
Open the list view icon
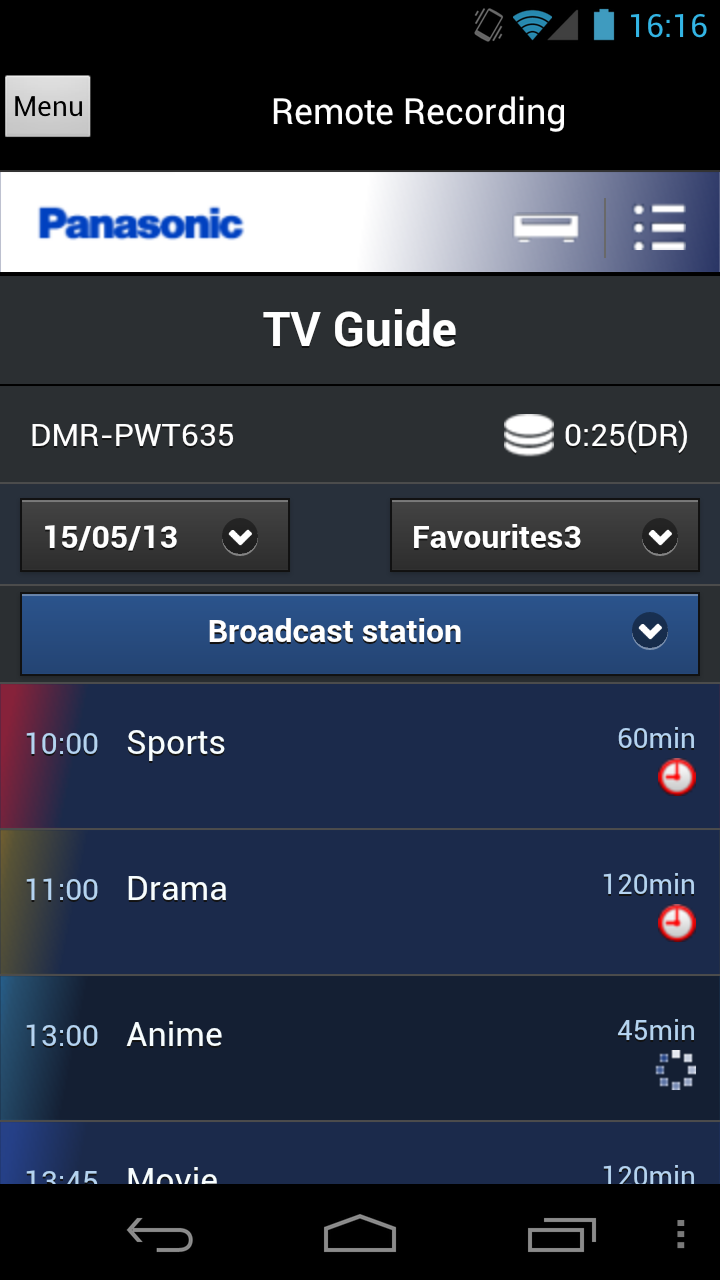coord(659,227)
